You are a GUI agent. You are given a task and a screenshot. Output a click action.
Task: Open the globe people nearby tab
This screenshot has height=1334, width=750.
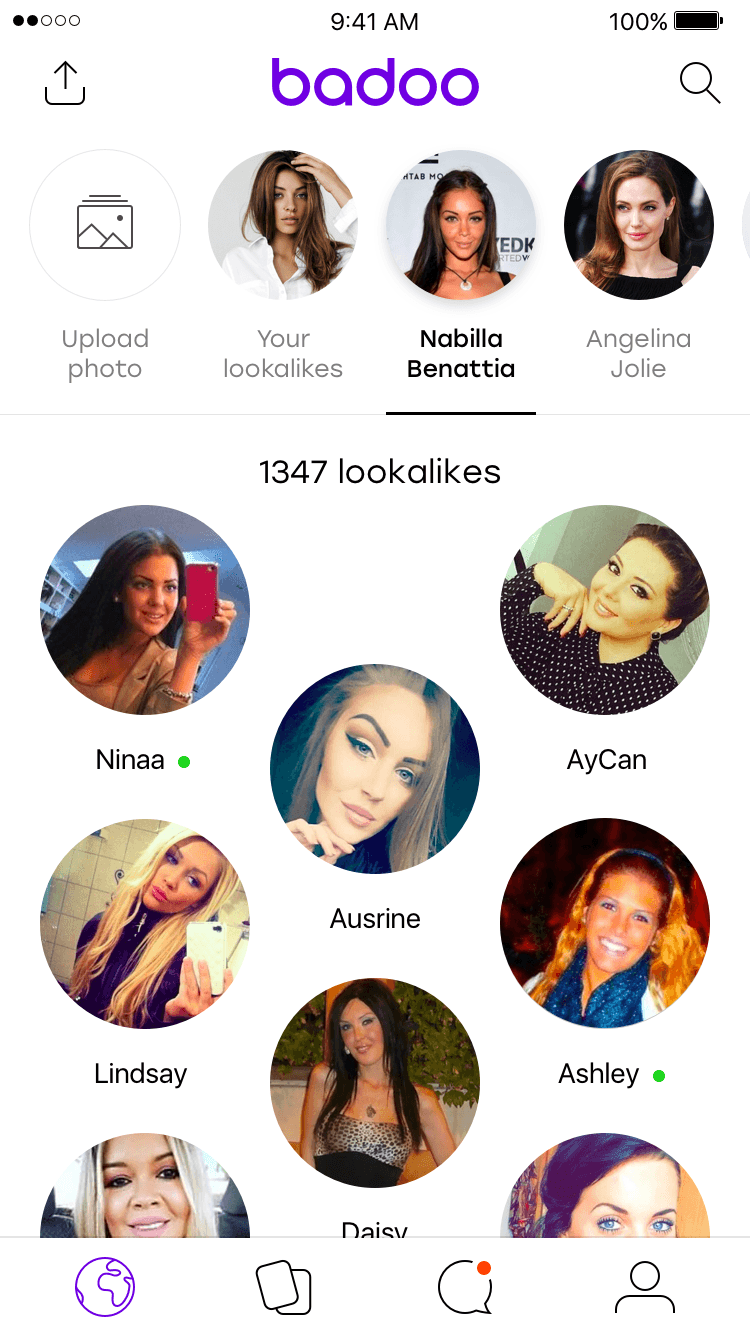click(x=105, y=1287)
